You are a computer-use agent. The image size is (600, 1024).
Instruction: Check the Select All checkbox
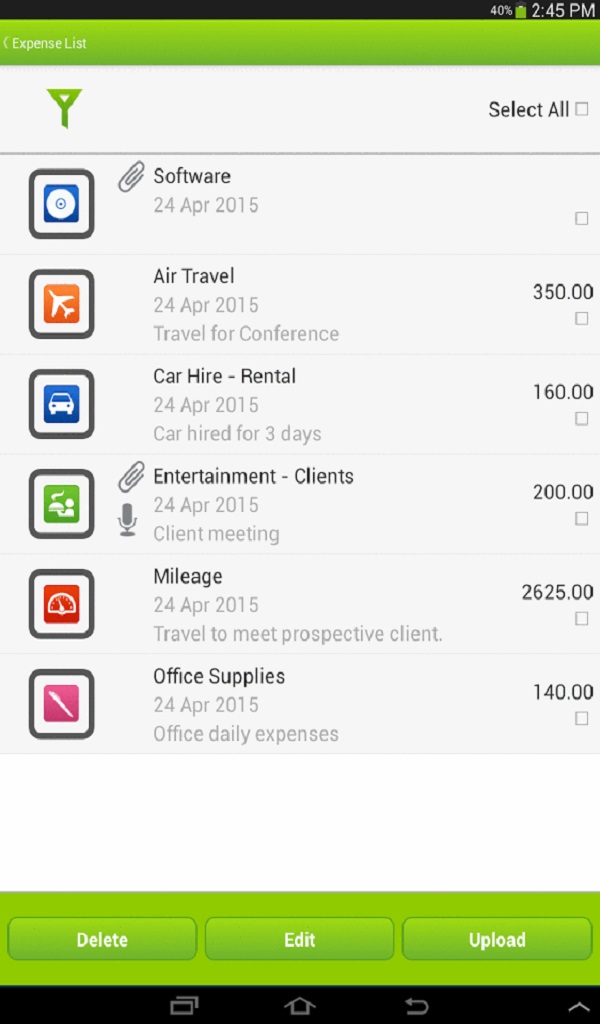coord(581,109)
